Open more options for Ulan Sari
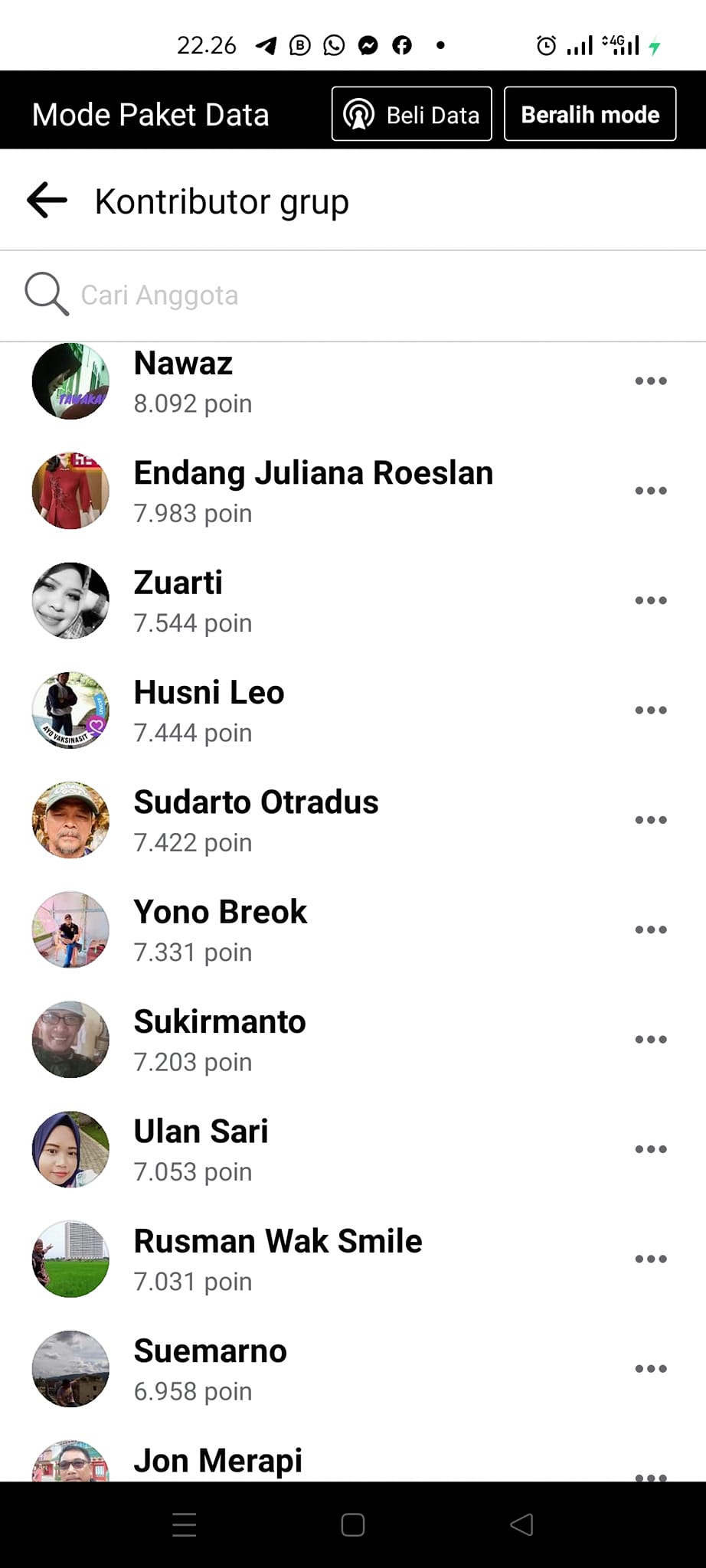 pos(651,1149)
